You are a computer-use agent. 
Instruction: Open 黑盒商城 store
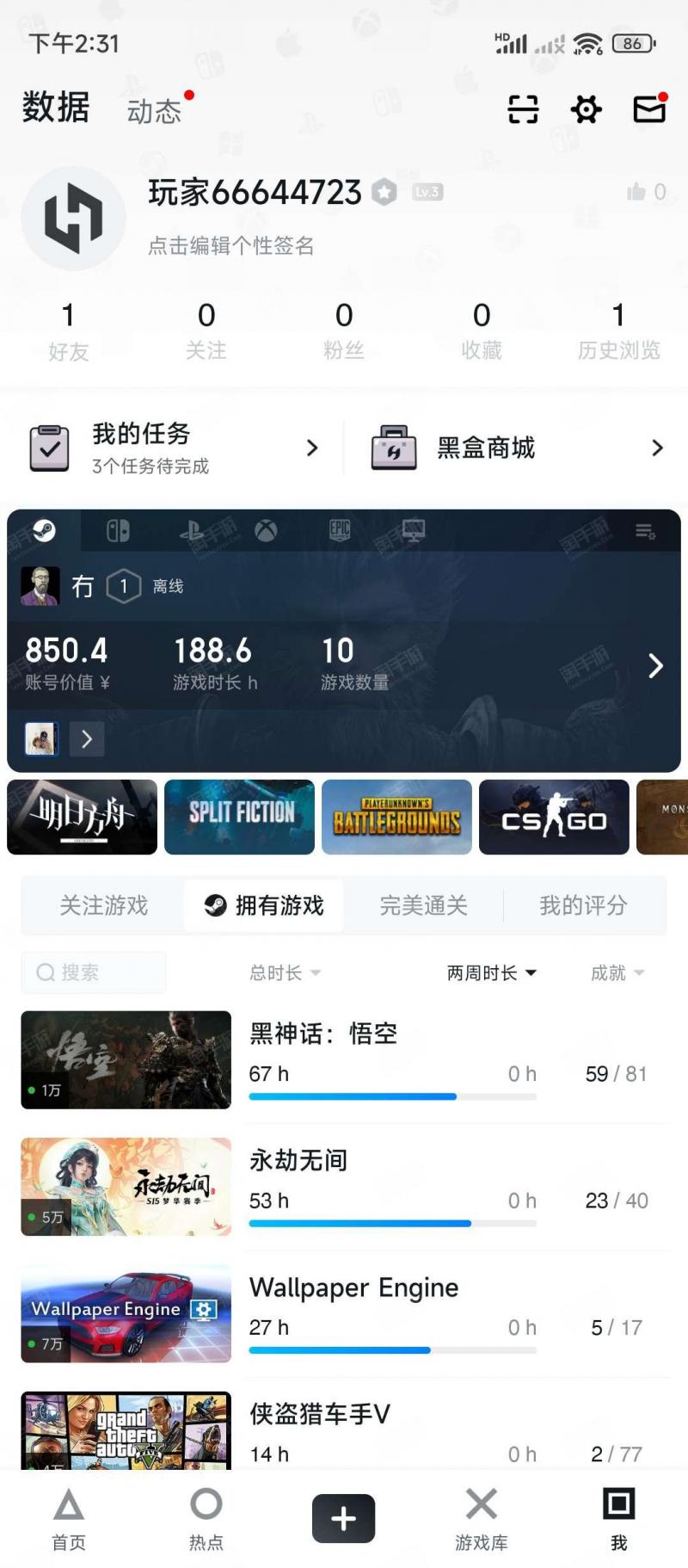[x=516, y=448]
